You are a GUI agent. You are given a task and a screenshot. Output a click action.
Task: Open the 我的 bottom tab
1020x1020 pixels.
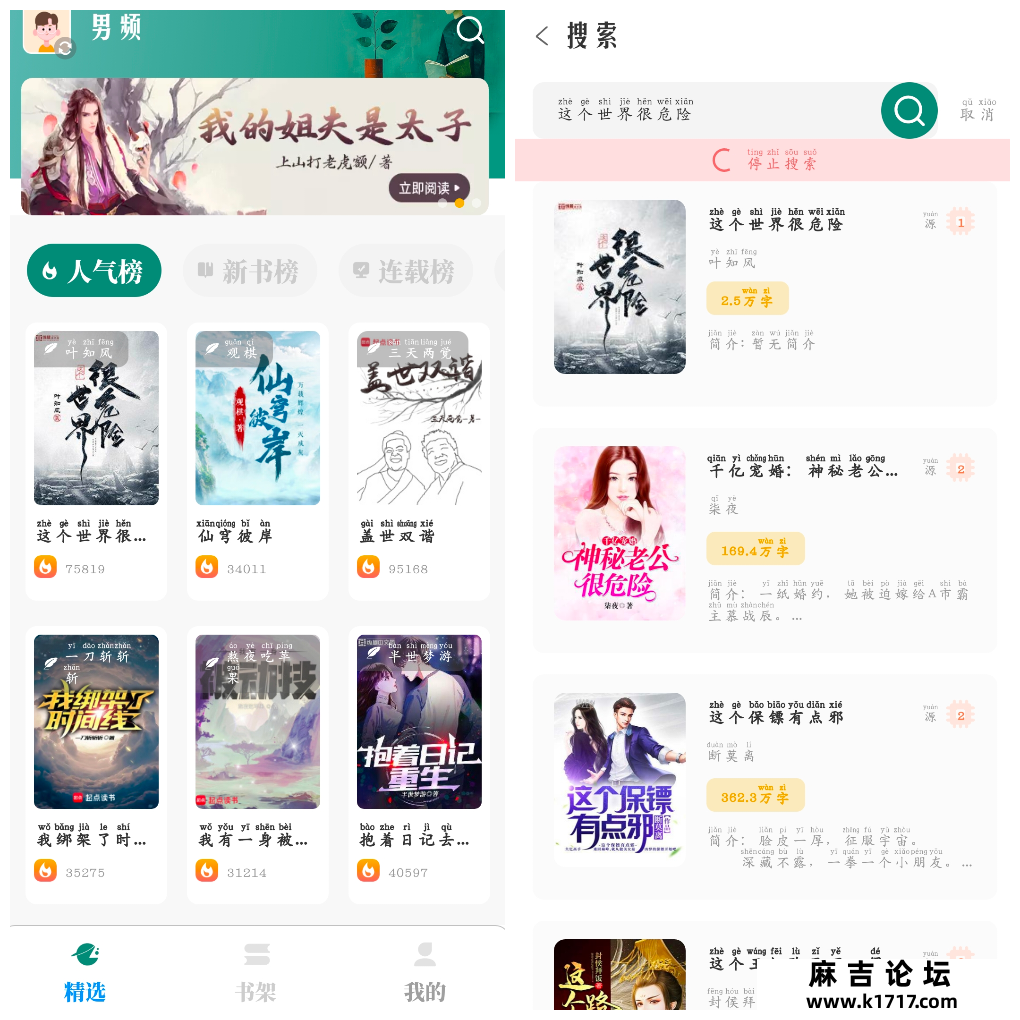pyautogui.click(x=425, y=975)
